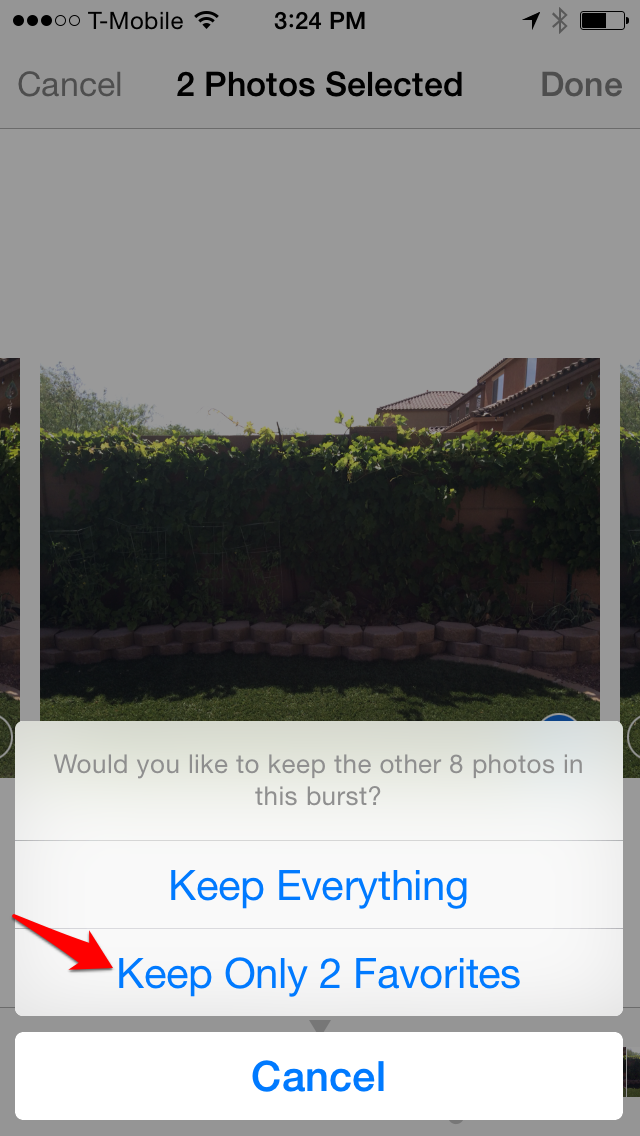The image size is (640, 1136).
Task: Select Keep Only 2 Favorites
Action: [319, 973]
